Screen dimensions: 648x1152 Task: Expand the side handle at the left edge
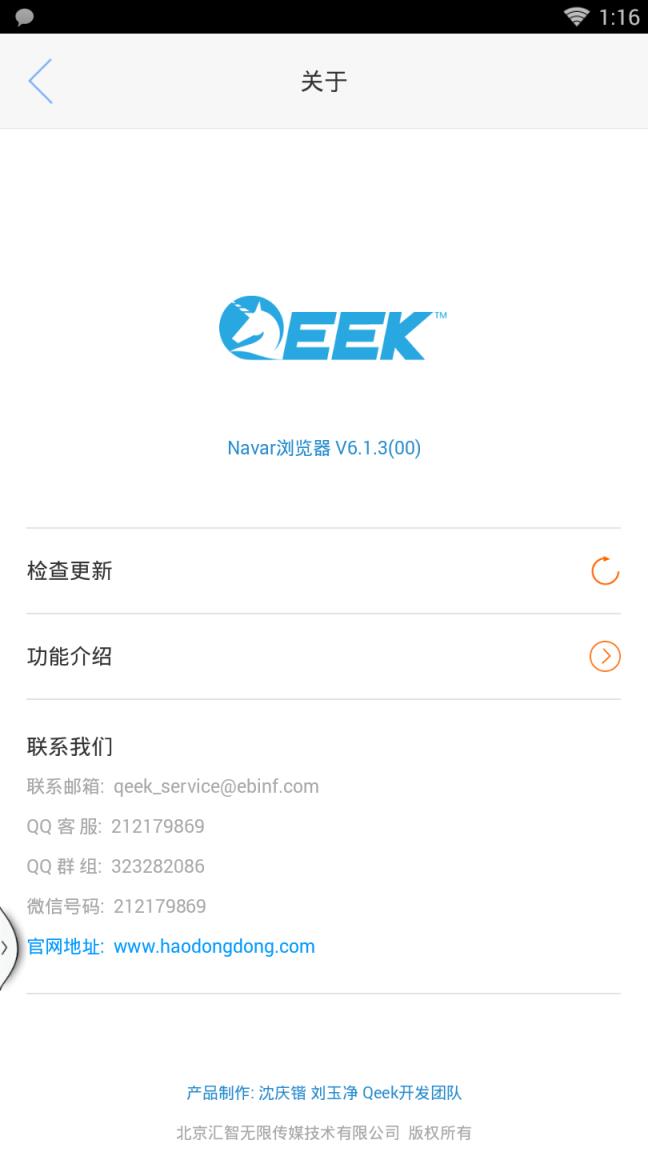coord(6,946)
